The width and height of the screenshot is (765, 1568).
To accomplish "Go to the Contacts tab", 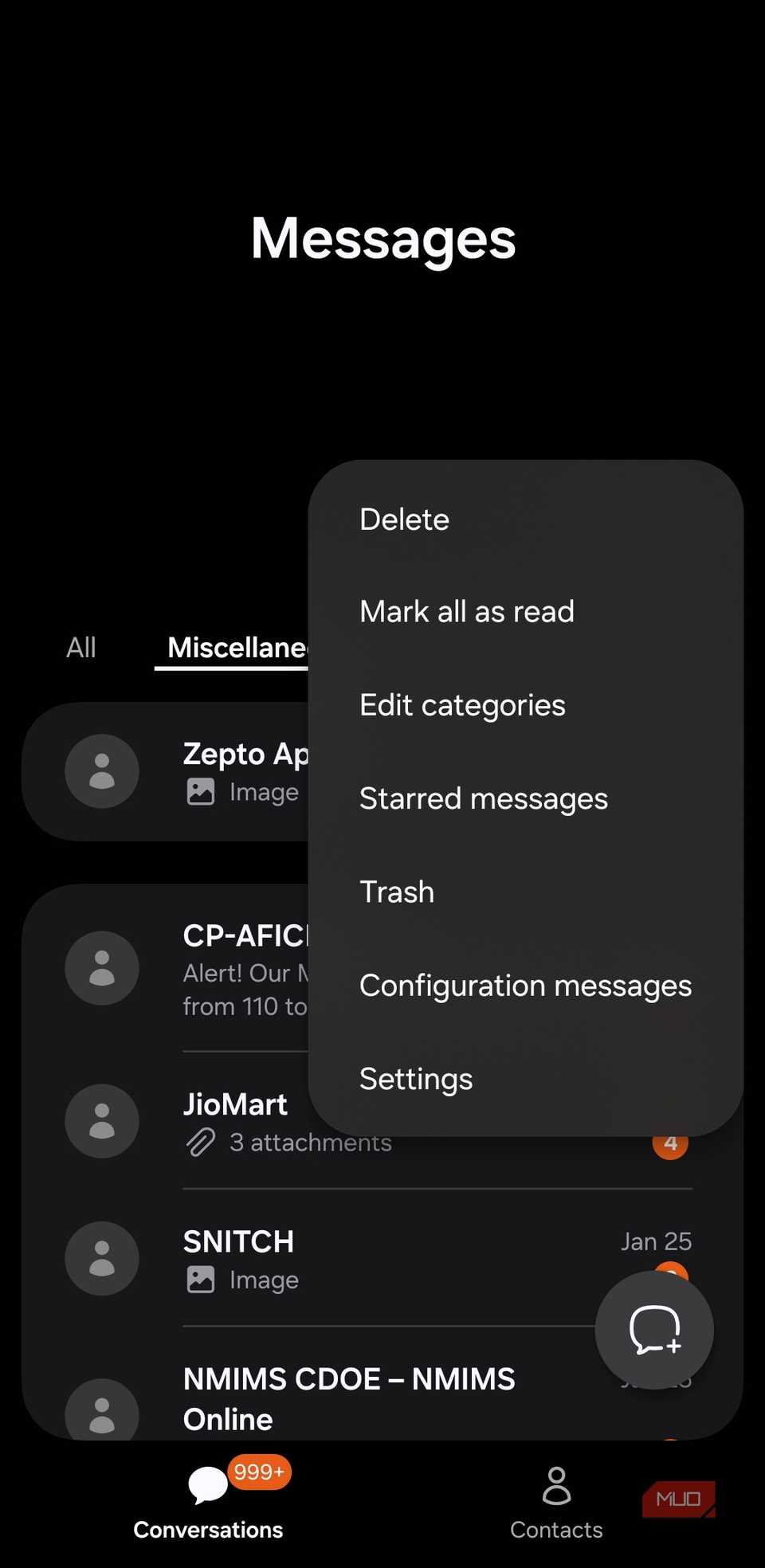I will tap(556, 1502).
